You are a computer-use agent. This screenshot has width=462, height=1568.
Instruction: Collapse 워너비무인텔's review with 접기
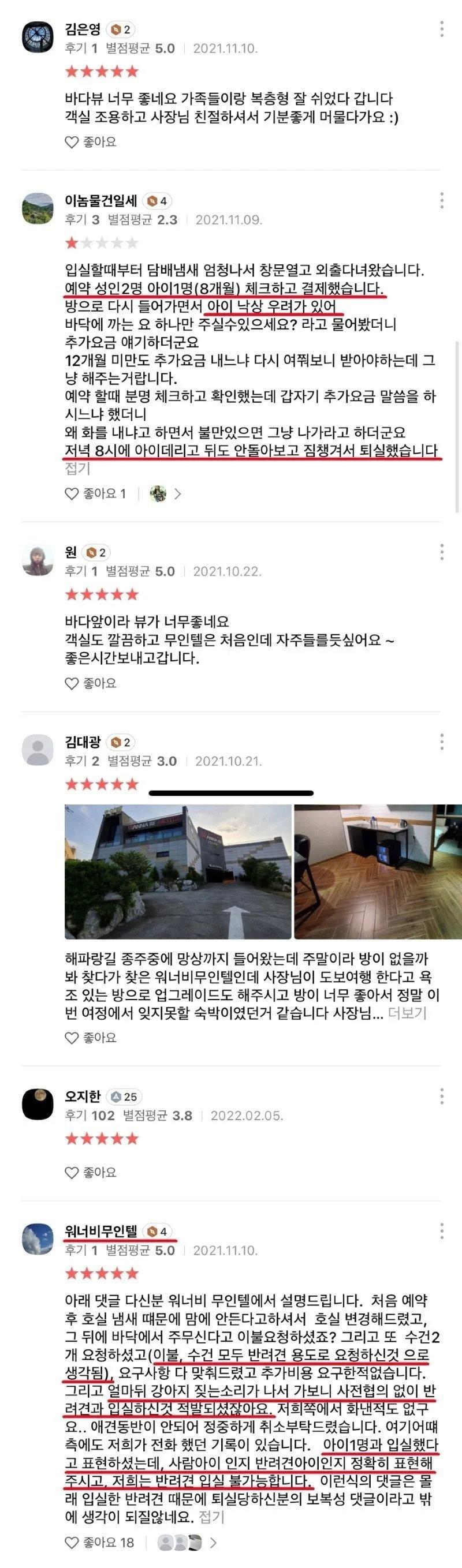[211, 1517]
